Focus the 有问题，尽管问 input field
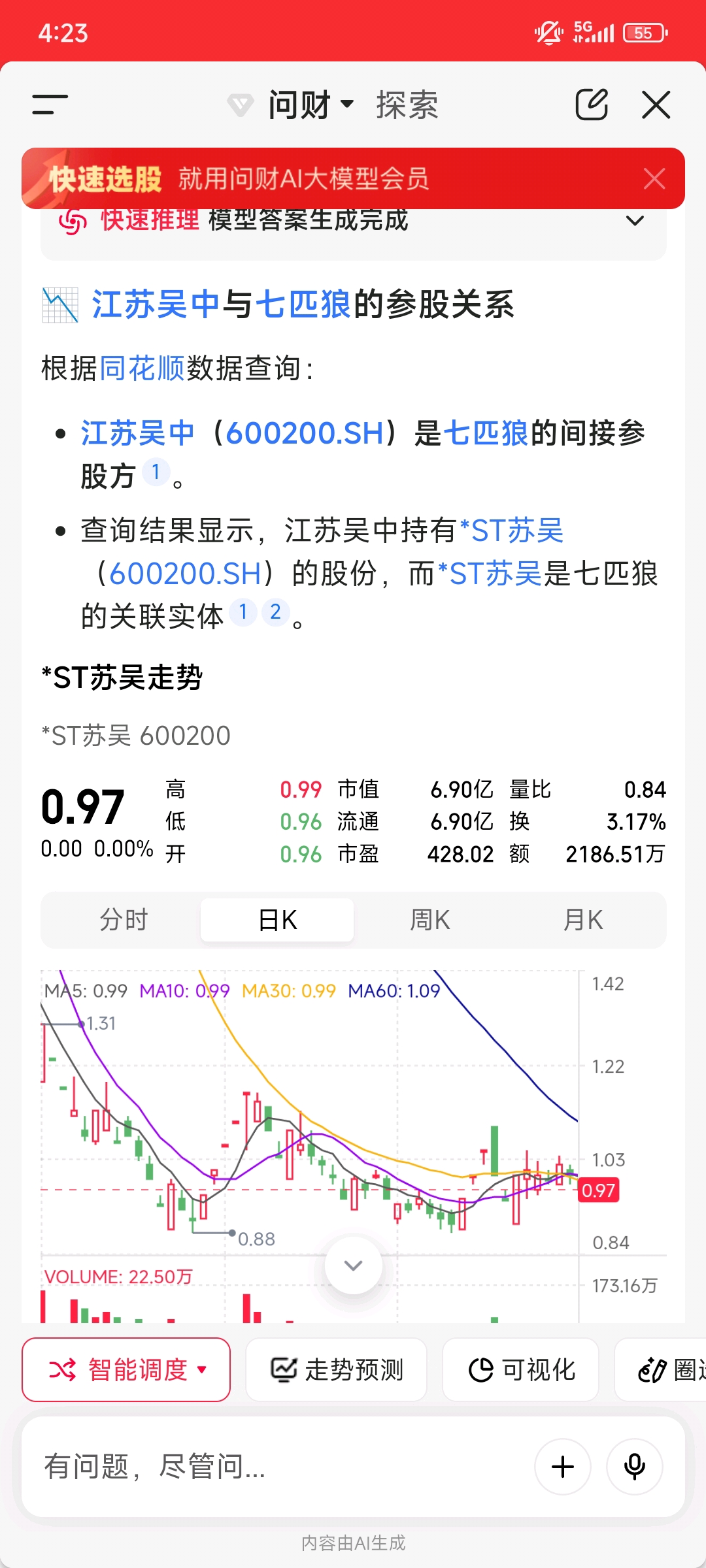Image resolution: width=706 pixels, height=1568 pixels. pyautogui.click(x=275, y=1467)
